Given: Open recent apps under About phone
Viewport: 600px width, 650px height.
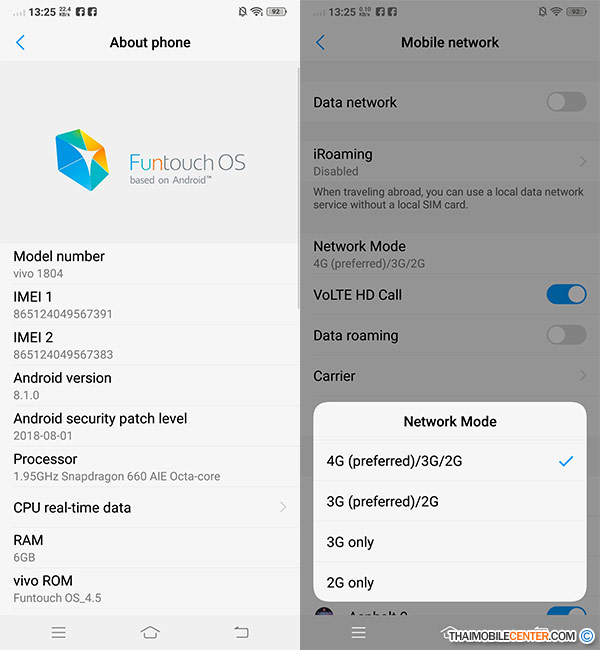Looking at the screenshot, I should pyautogui.click(x=59, y=632).
